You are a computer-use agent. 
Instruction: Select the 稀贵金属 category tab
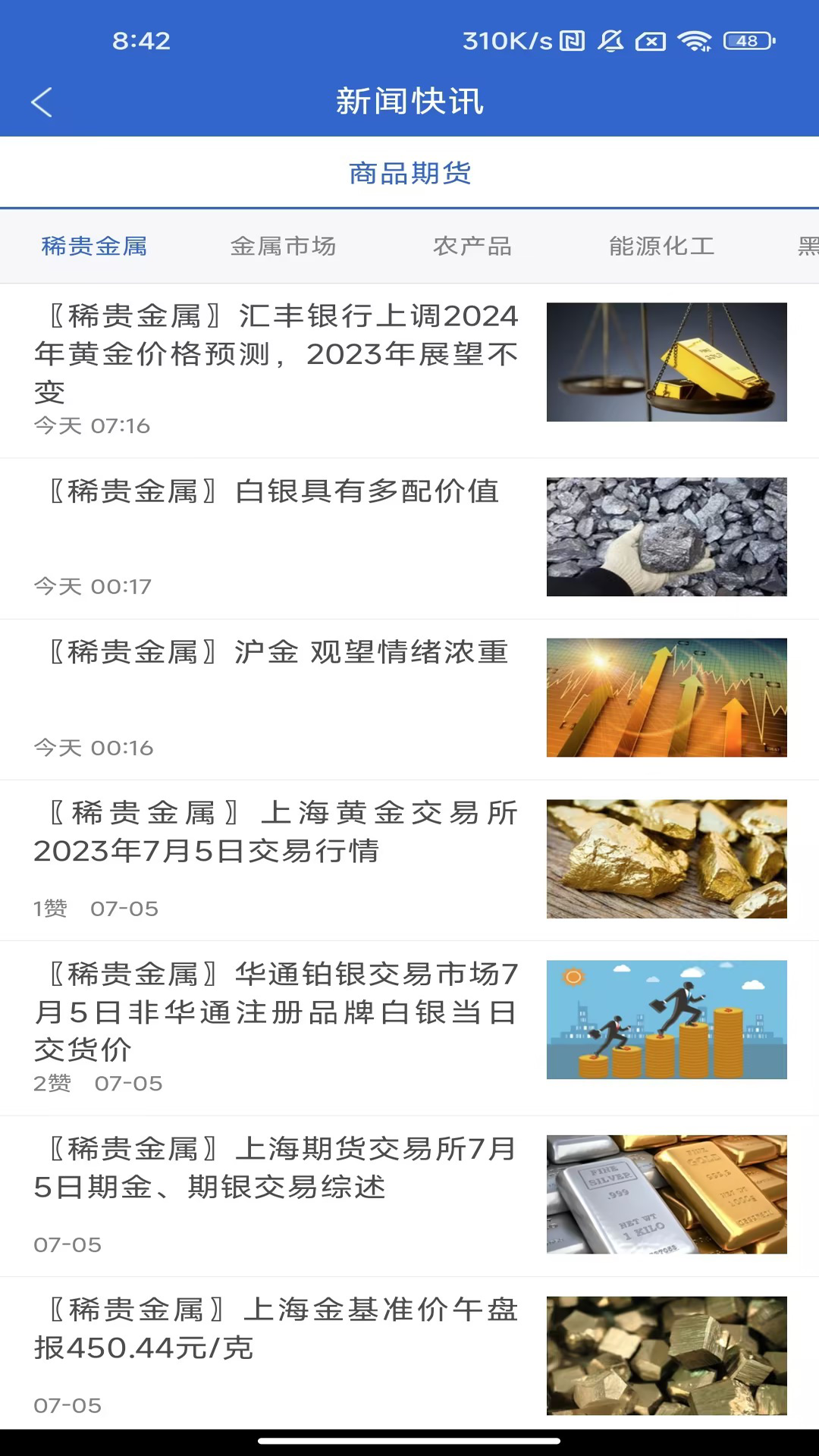click(x=93, y=246)
